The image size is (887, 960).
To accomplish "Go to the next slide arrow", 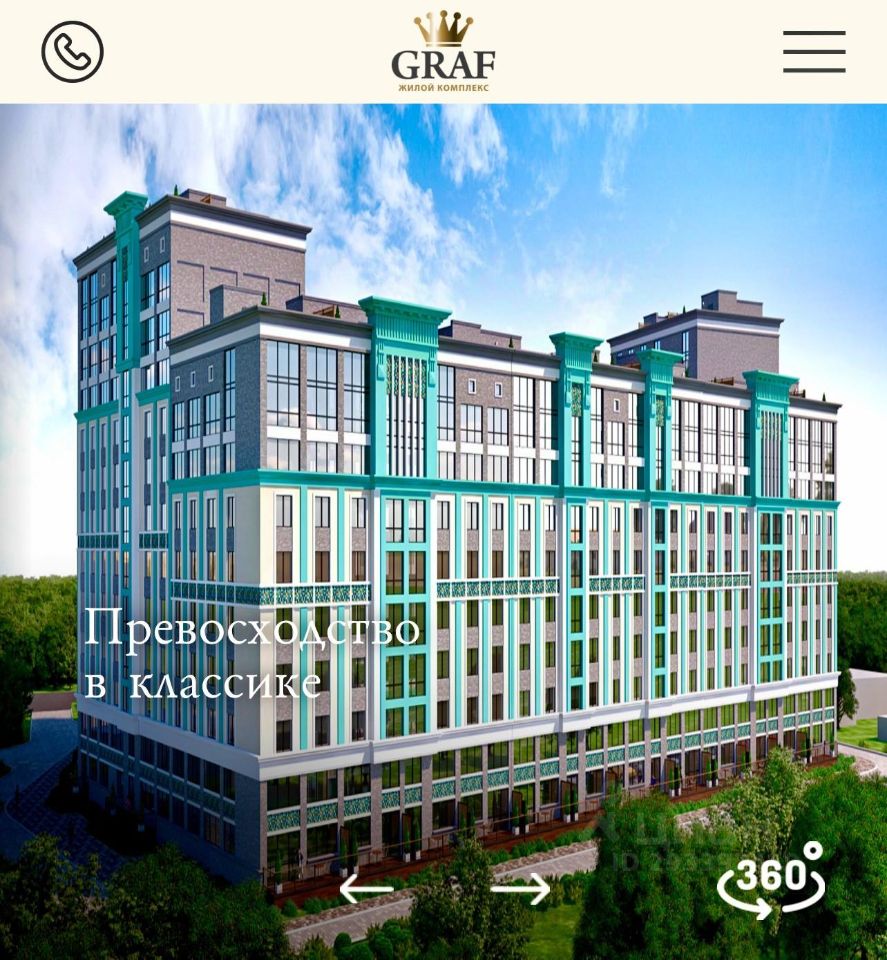I will (521, 888).
